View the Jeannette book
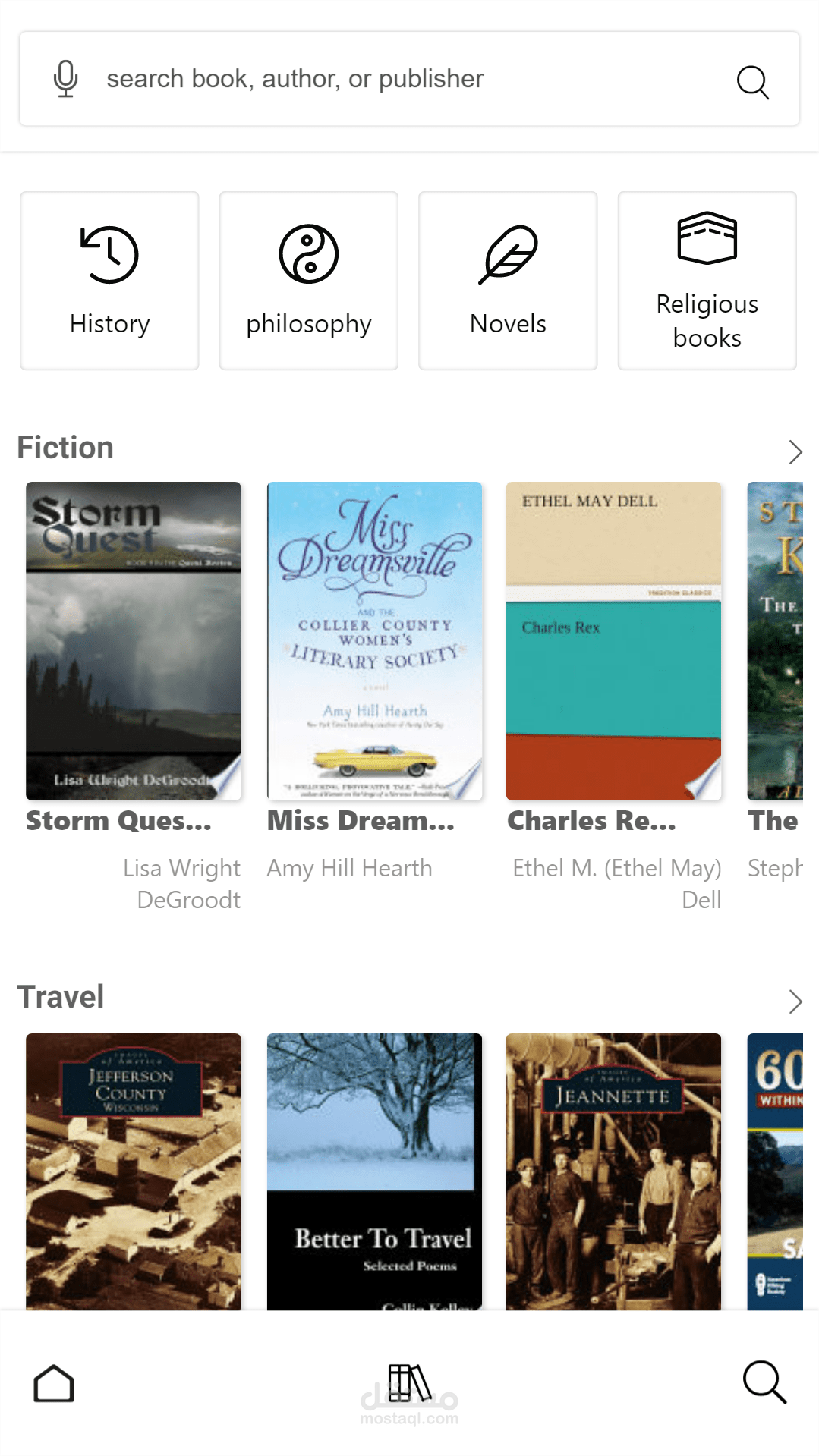This screenshot has height=1456, width=819. click(x=613, y=1171)
